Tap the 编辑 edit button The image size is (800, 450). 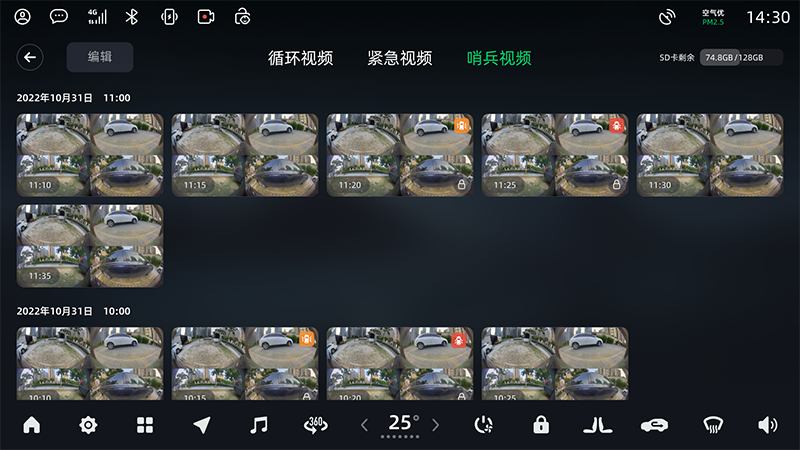(100, 57)
